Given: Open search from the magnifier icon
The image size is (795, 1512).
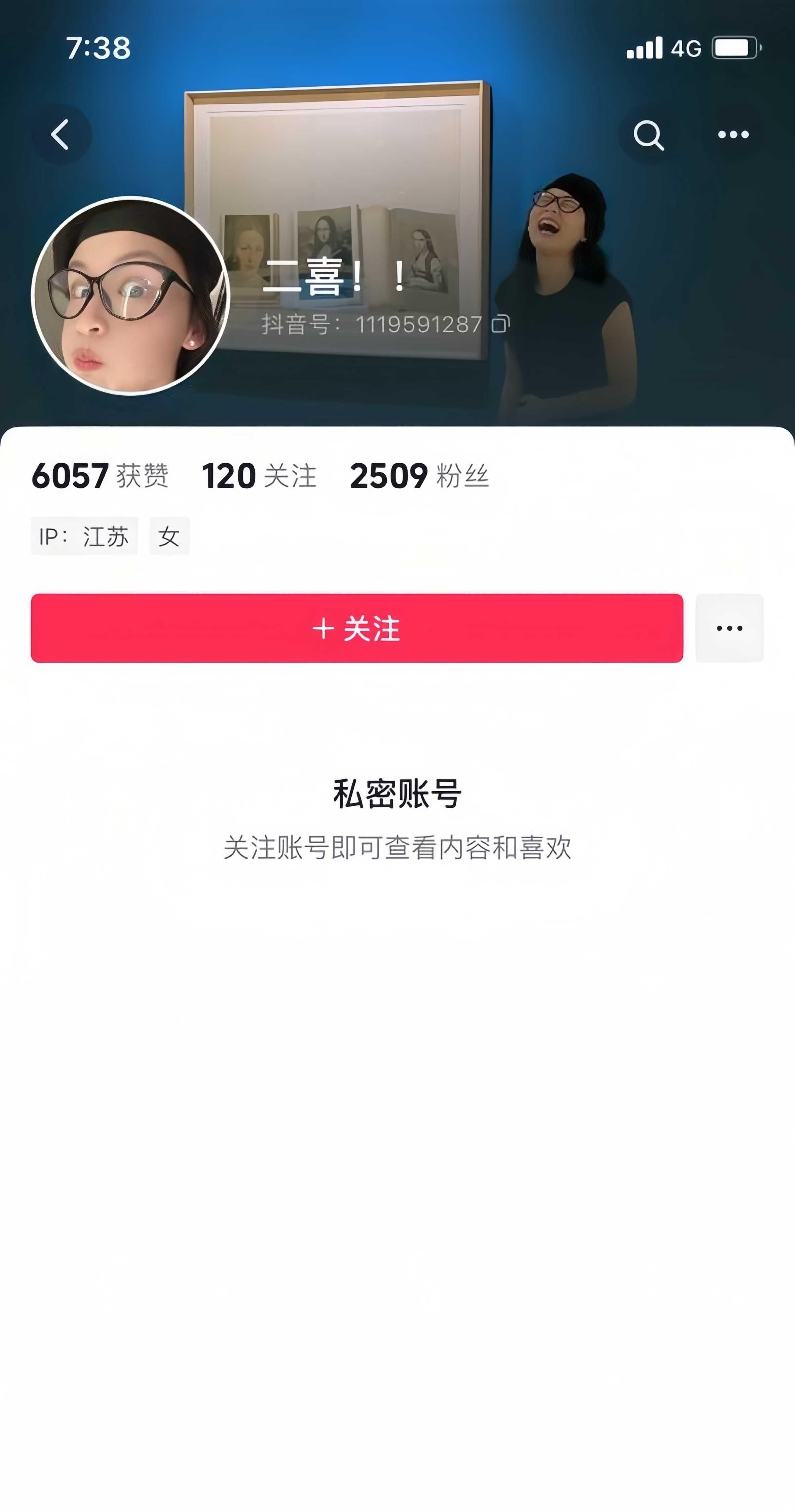Looking at the screenshot, I should click(x=648, y=135).
